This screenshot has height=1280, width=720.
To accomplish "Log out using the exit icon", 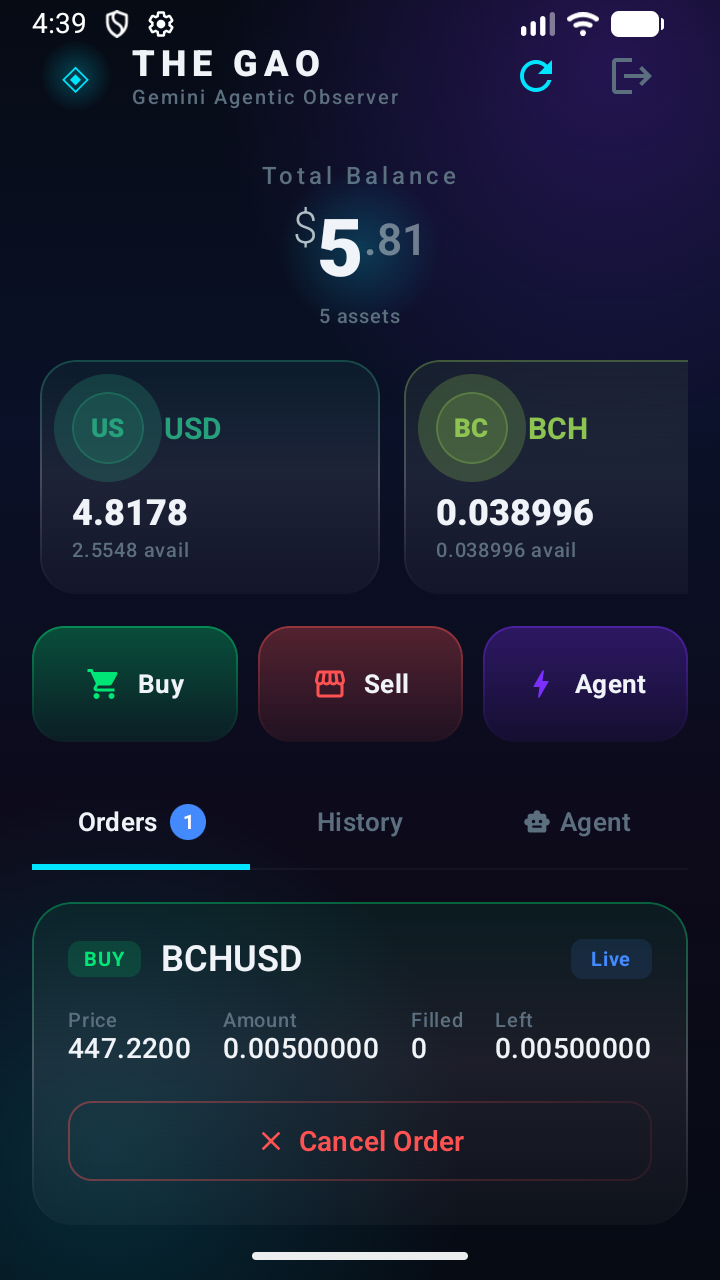I will pyautogui.click(x=631, y=76).
